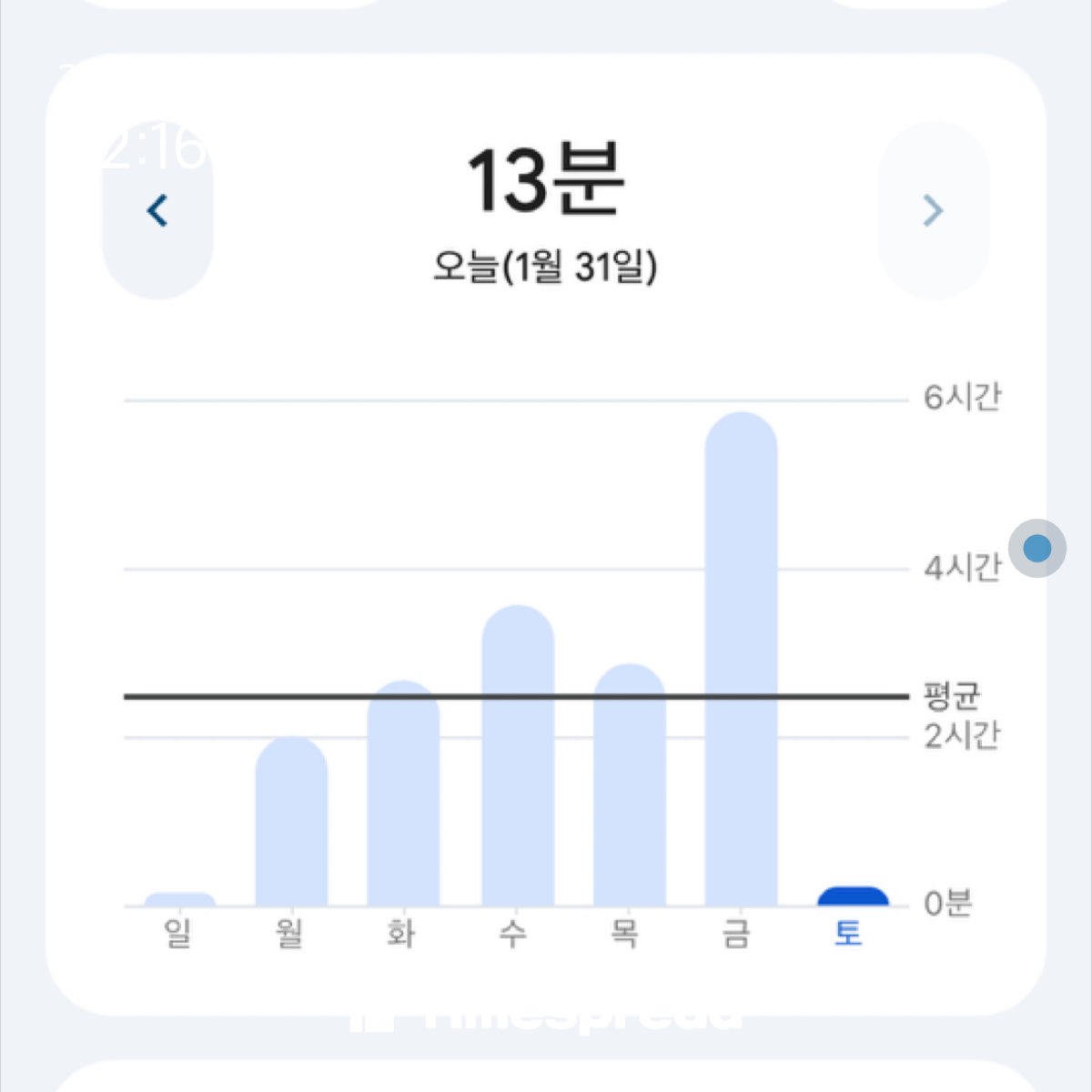Image resolution: width=1092 pixels, height=1092 pixels.
Task: Select the 수 (Wednesday) usage bar
Action: click(x=517, y=755)
